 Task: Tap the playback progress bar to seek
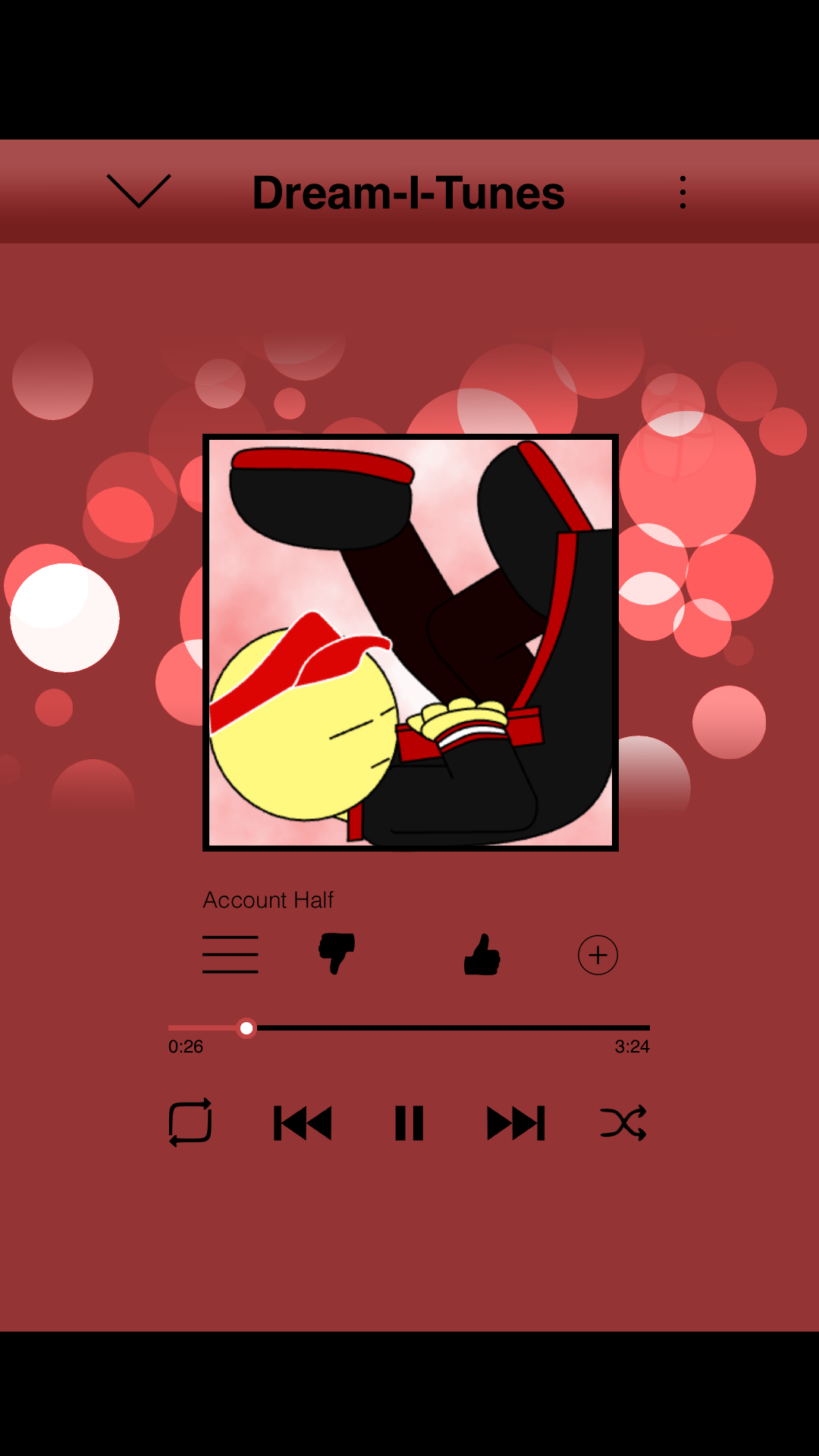click(x=409, y=1028)
